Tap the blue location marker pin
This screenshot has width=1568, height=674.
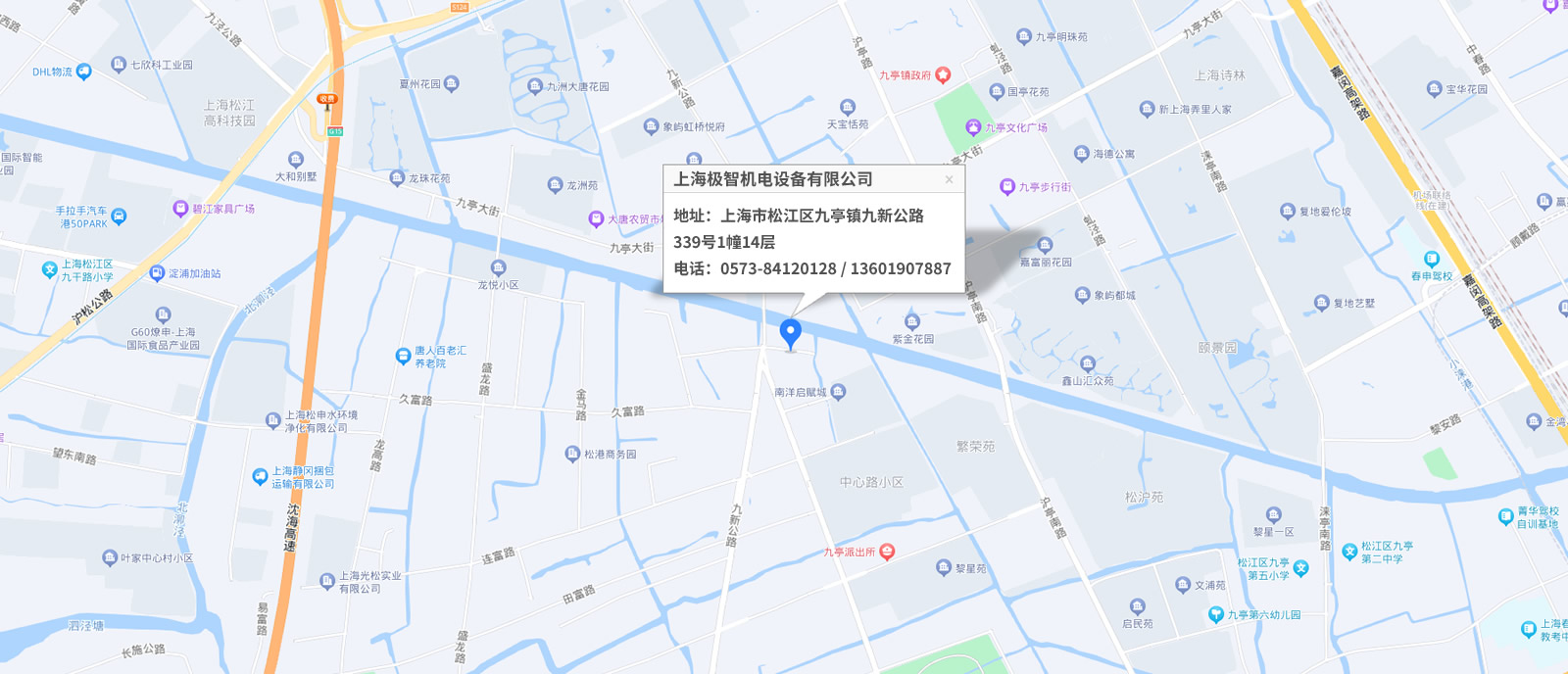tap(790, 333)
